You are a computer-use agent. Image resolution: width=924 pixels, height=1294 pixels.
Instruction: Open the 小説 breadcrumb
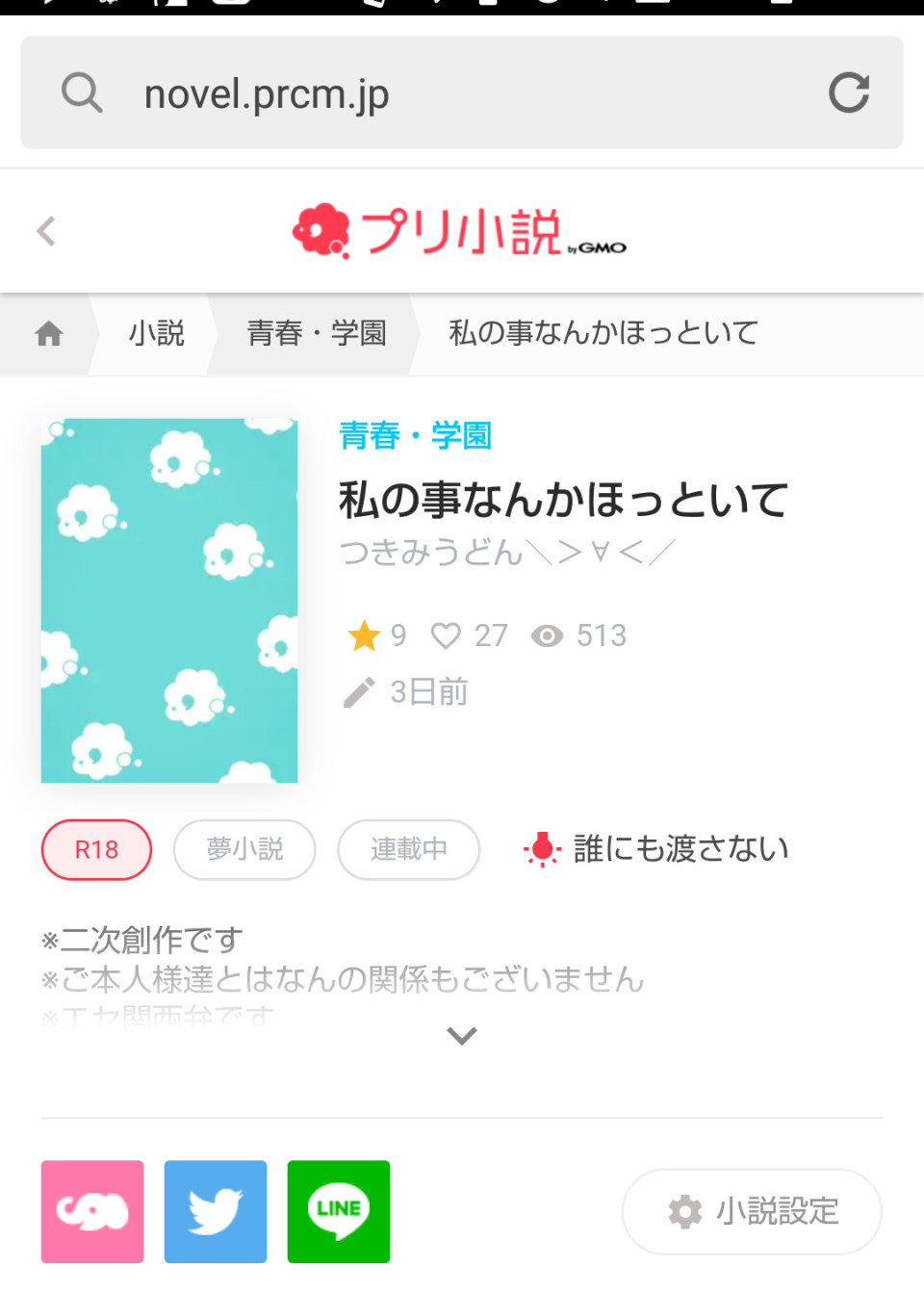pos(156,334)
